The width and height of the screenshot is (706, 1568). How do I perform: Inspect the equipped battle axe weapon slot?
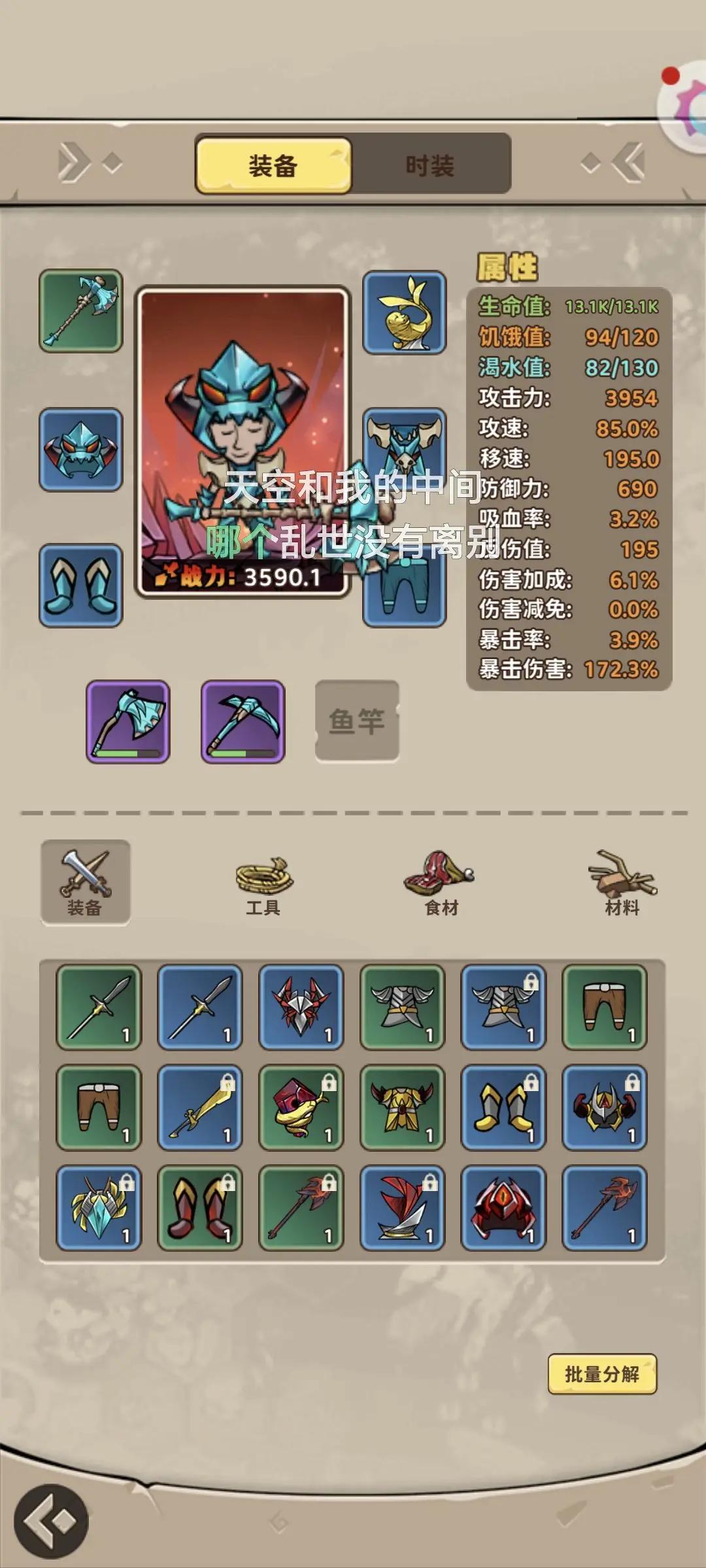[80, 311]
